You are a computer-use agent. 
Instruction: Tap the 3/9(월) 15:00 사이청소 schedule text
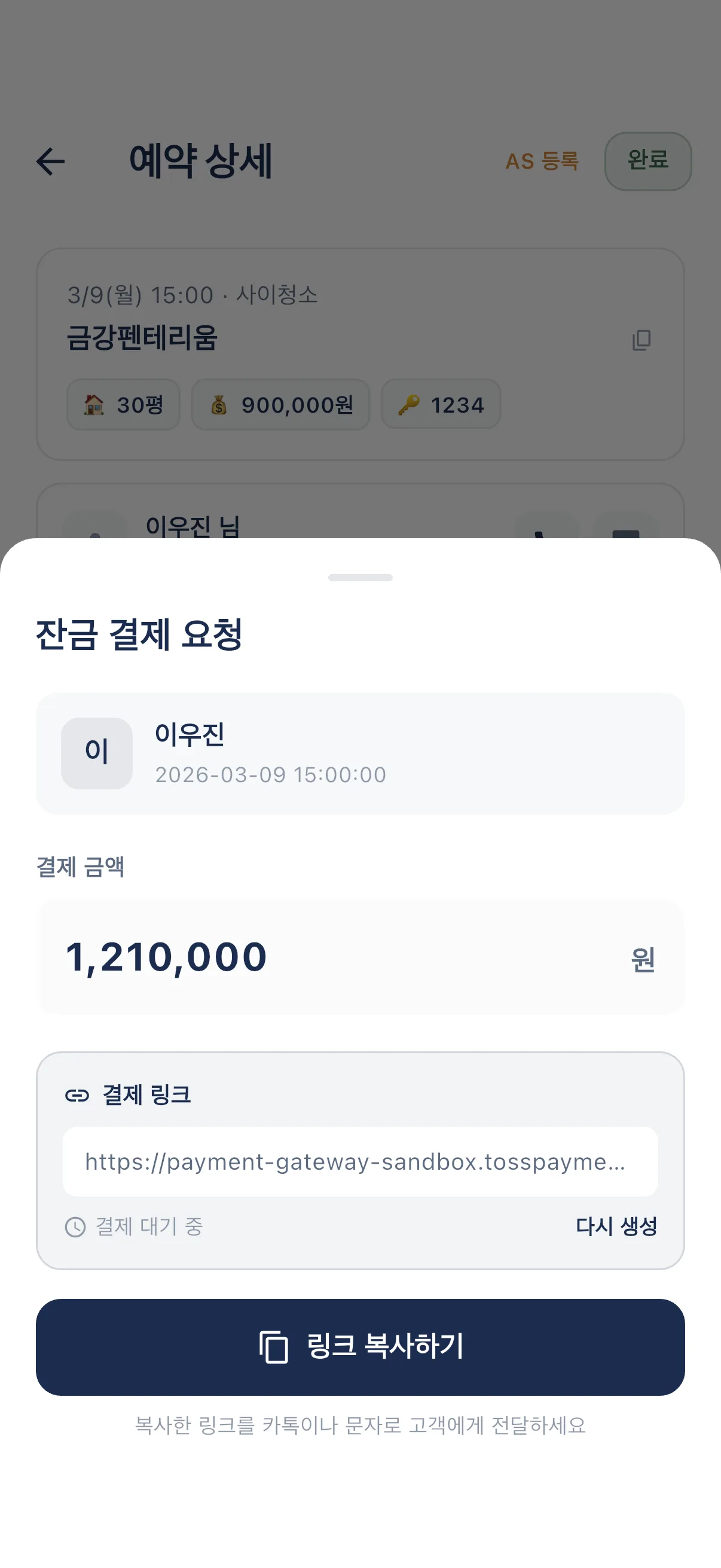coord(195,295)
